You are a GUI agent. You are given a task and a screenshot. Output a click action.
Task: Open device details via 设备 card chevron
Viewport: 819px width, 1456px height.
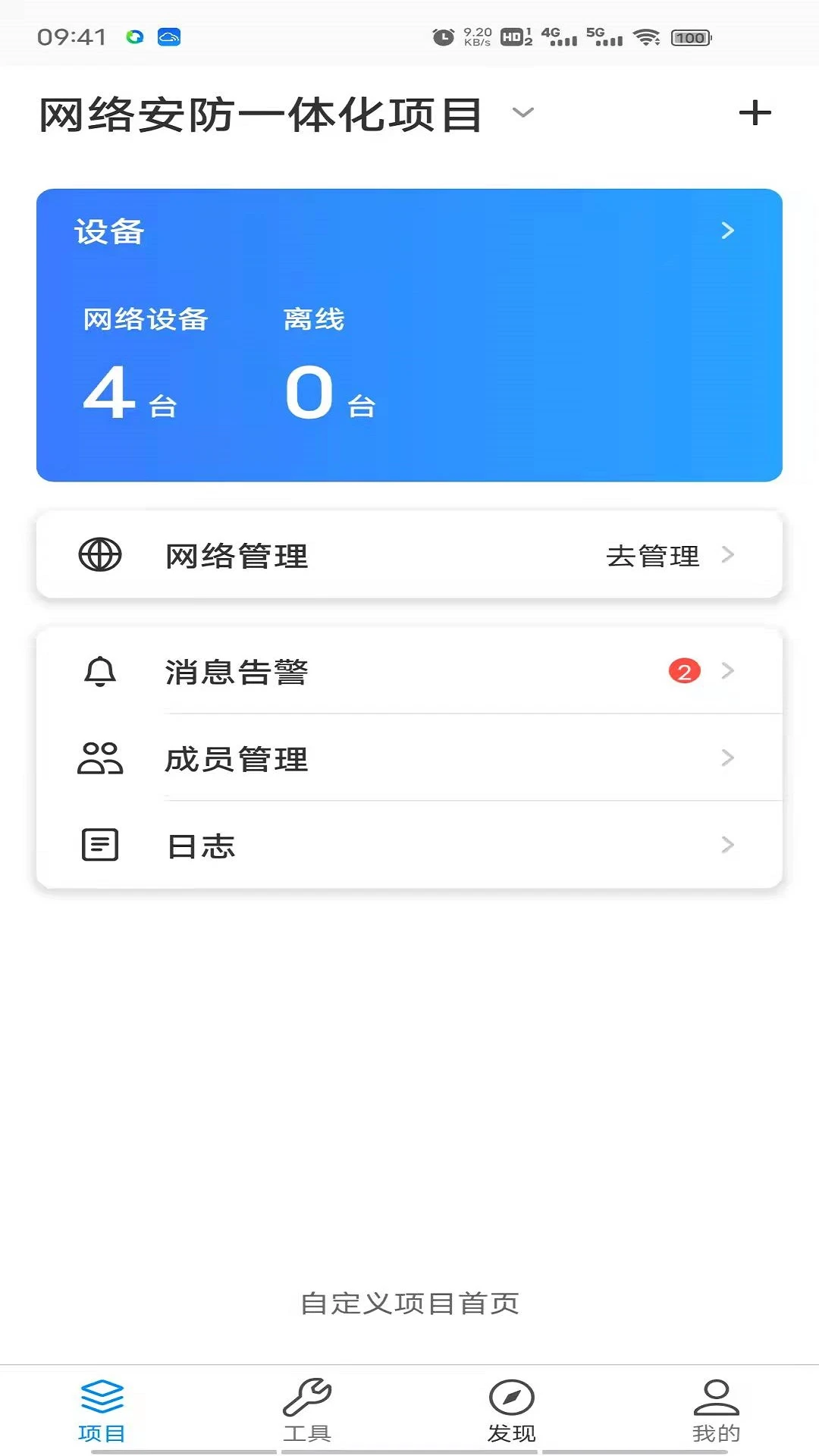pyautogui.click(x=726, y=231)
